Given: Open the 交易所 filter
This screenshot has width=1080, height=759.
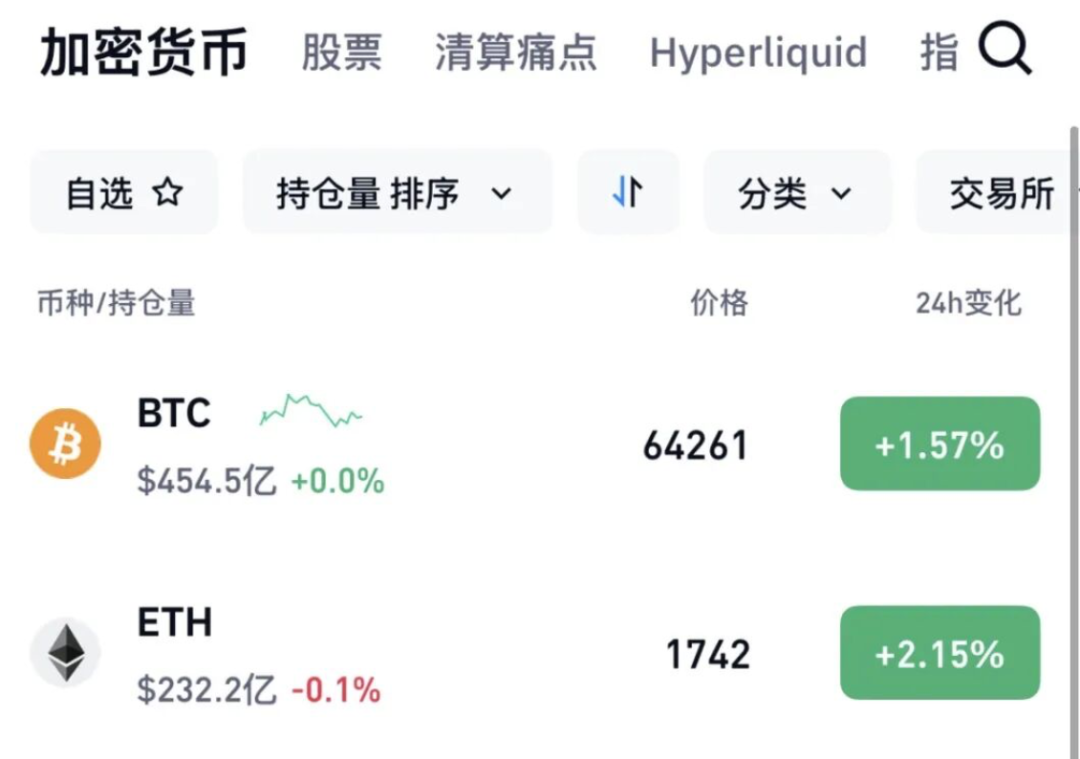Looking at the screenshot, I should coord(997,192).
